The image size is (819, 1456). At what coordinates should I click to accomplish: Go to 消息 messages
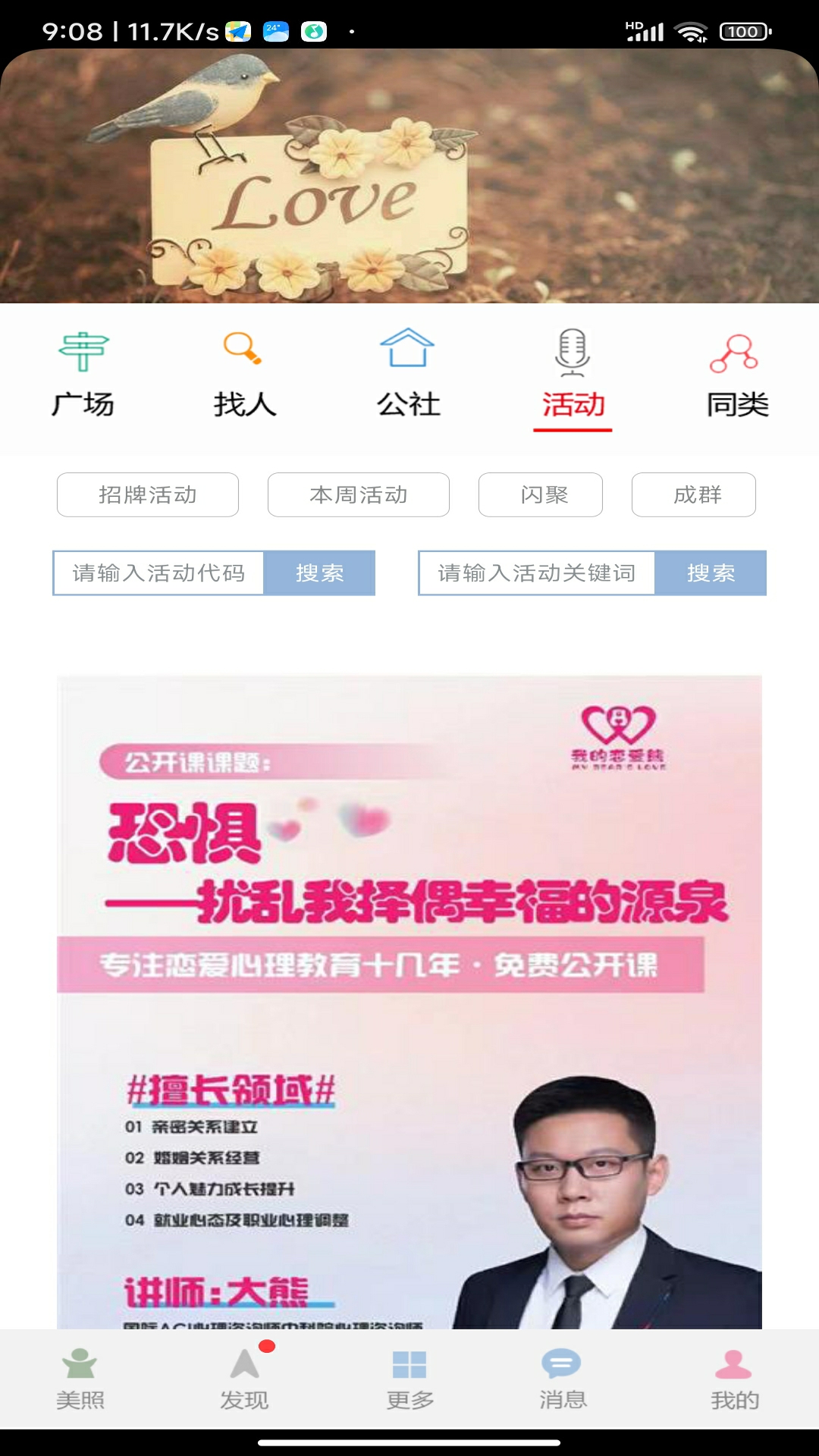tap(562, 1380)
